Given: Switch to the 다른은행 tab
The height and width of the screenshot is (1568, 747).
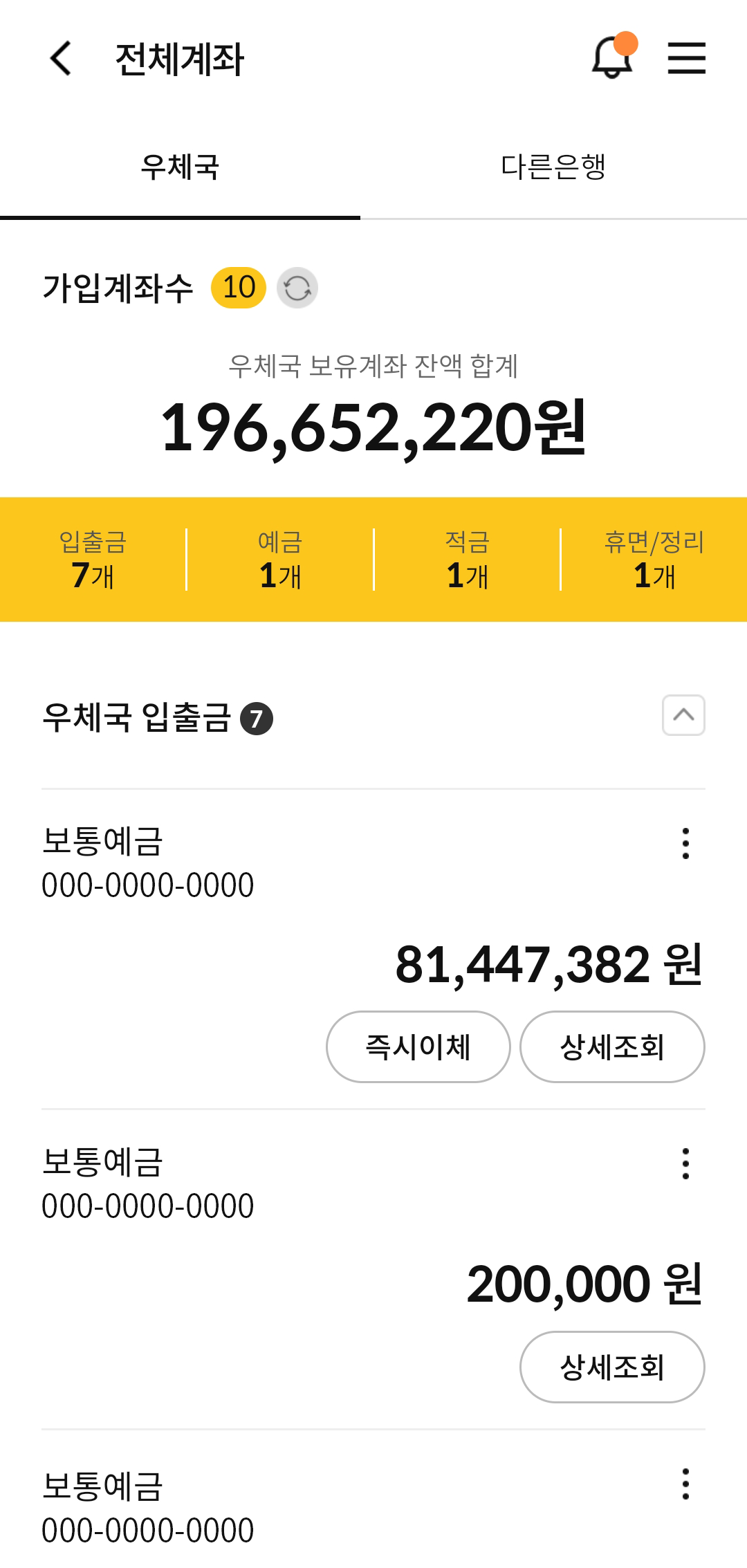Looking at the screenshot, I should [557, 164].
